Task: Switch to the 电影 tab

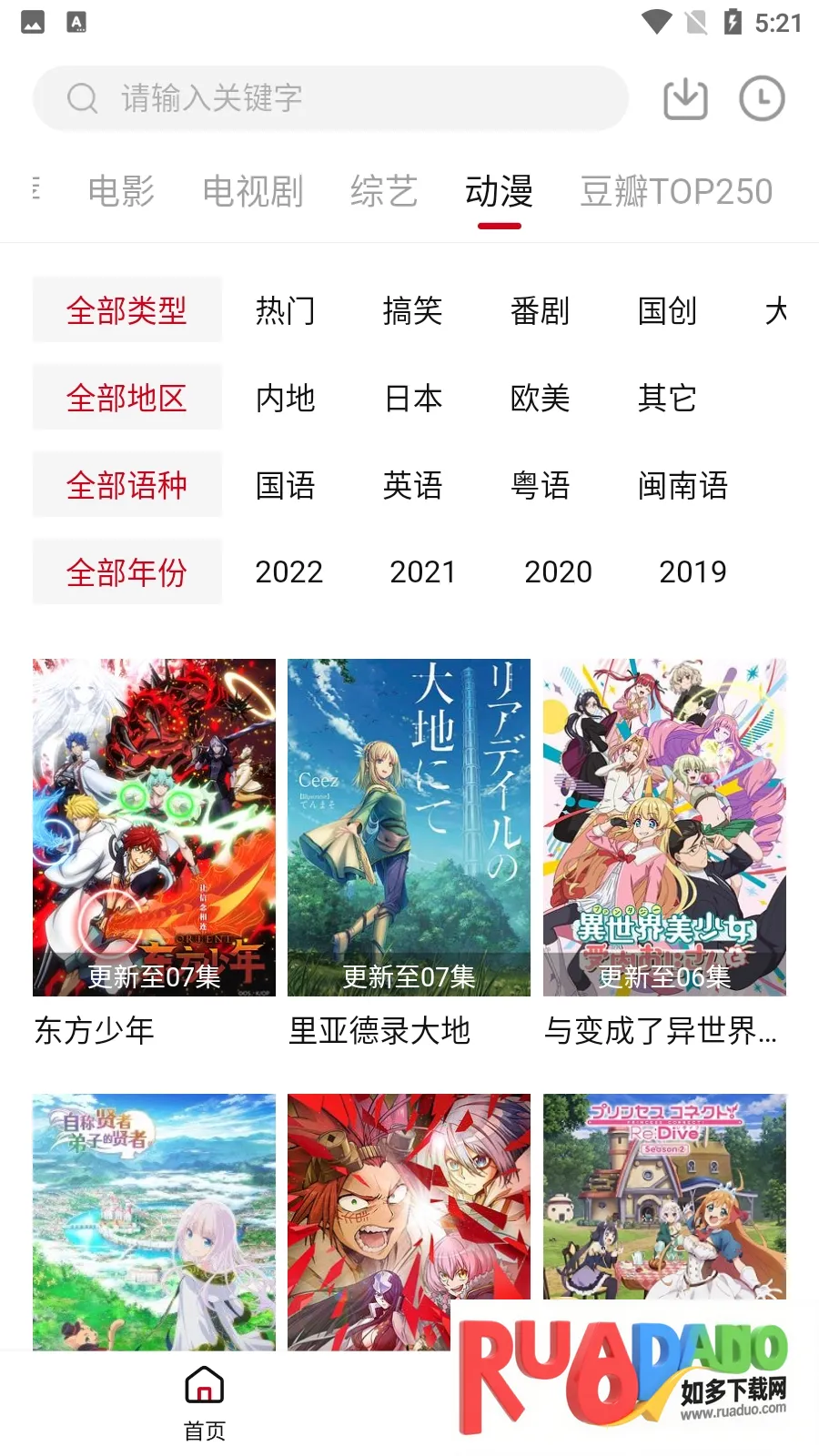Action: 121,192
